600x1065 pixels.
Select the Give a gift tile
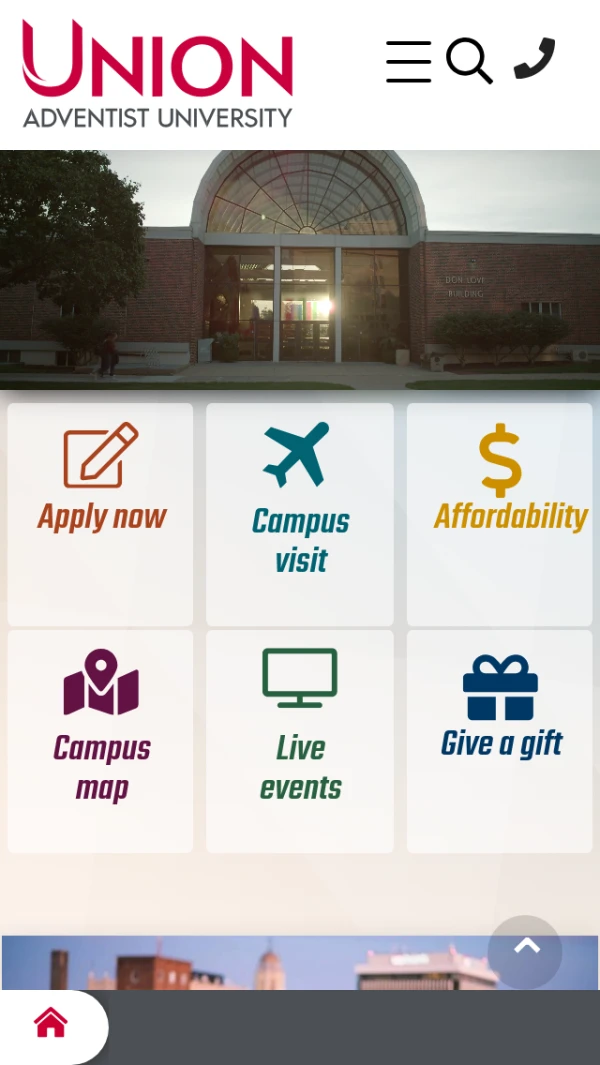click(x=500, y=740)
